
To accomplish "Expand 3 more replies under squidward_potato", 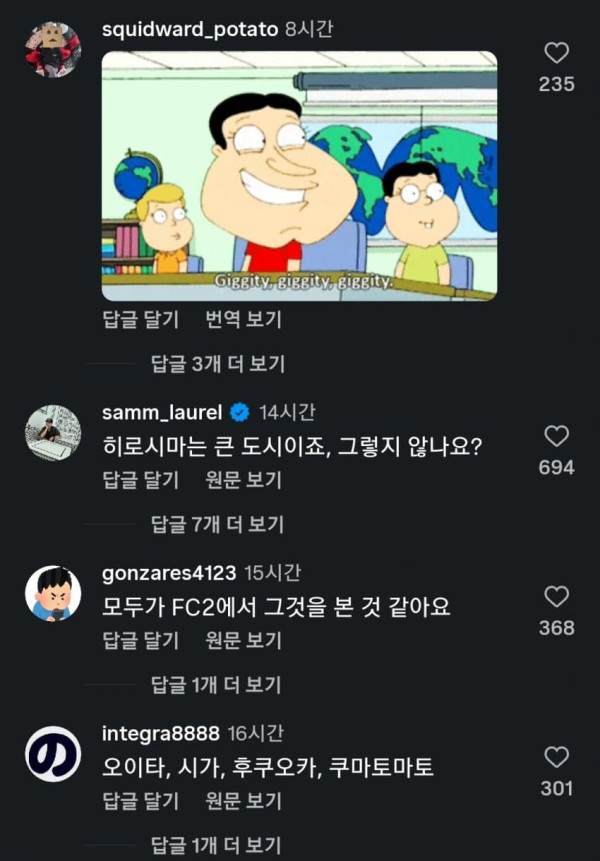I will (218, 364).
